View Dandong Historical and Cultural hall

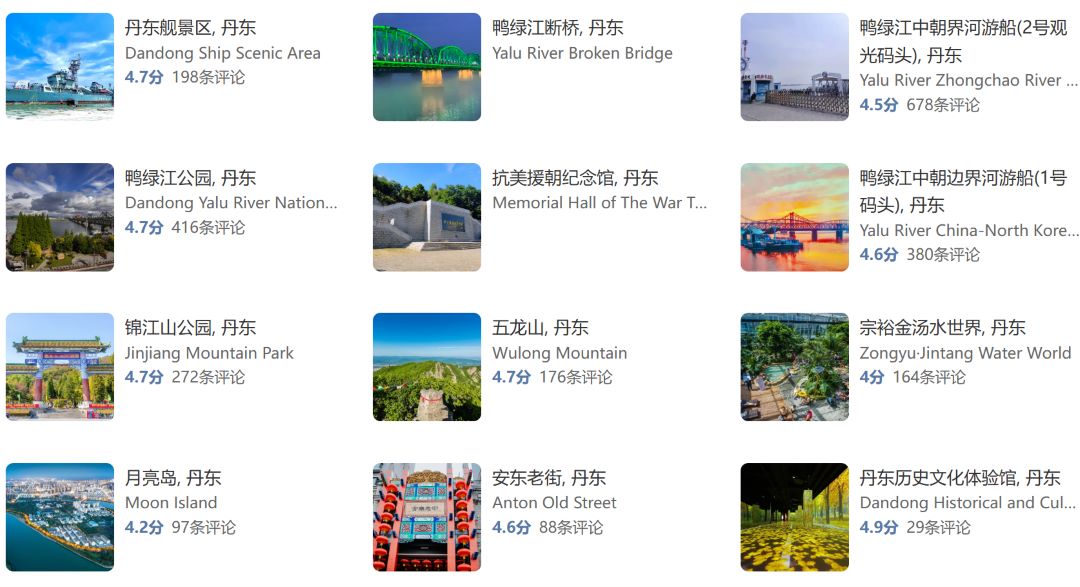pyautogui.click(x=959, y=478)
